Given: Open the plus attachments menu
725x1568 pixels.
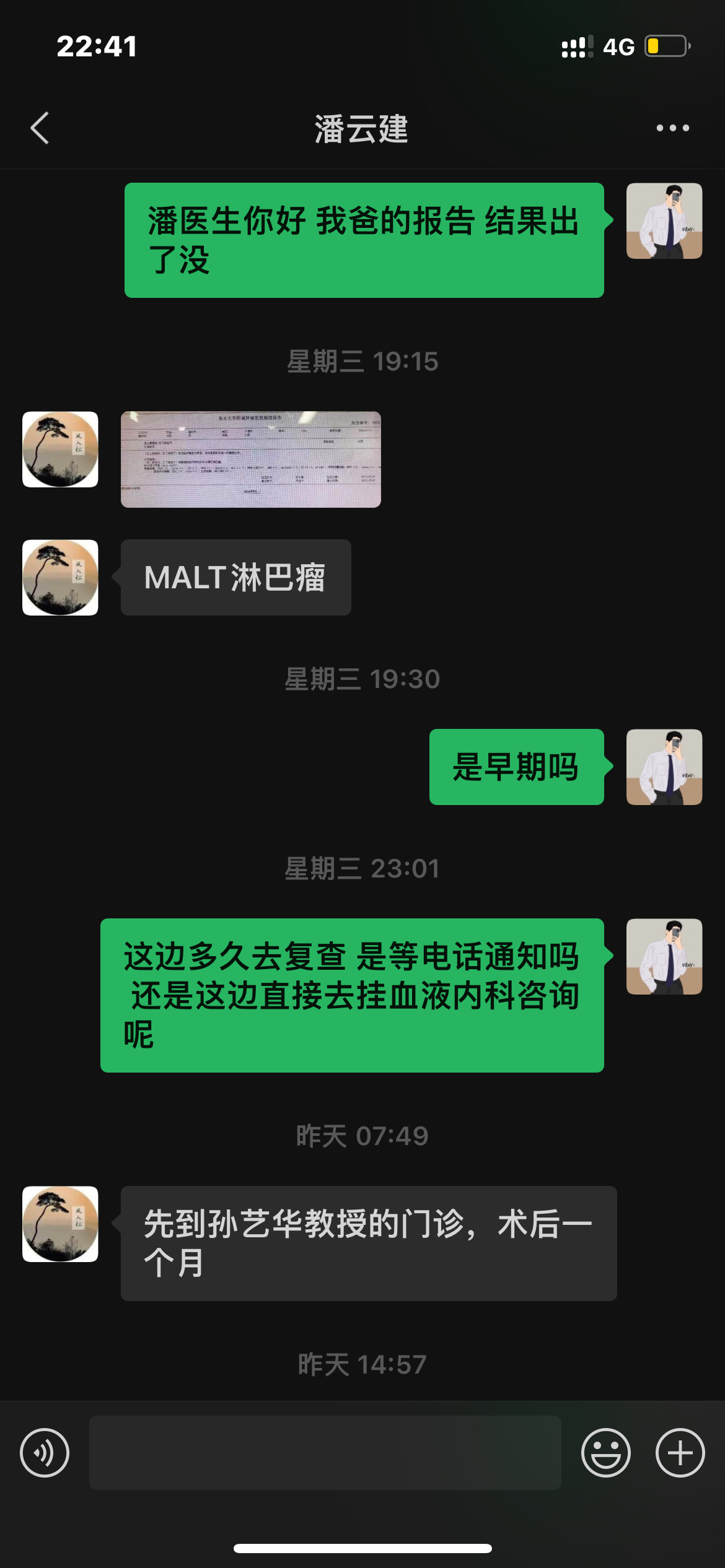Looking at the screenshot, I should 680,1452.
